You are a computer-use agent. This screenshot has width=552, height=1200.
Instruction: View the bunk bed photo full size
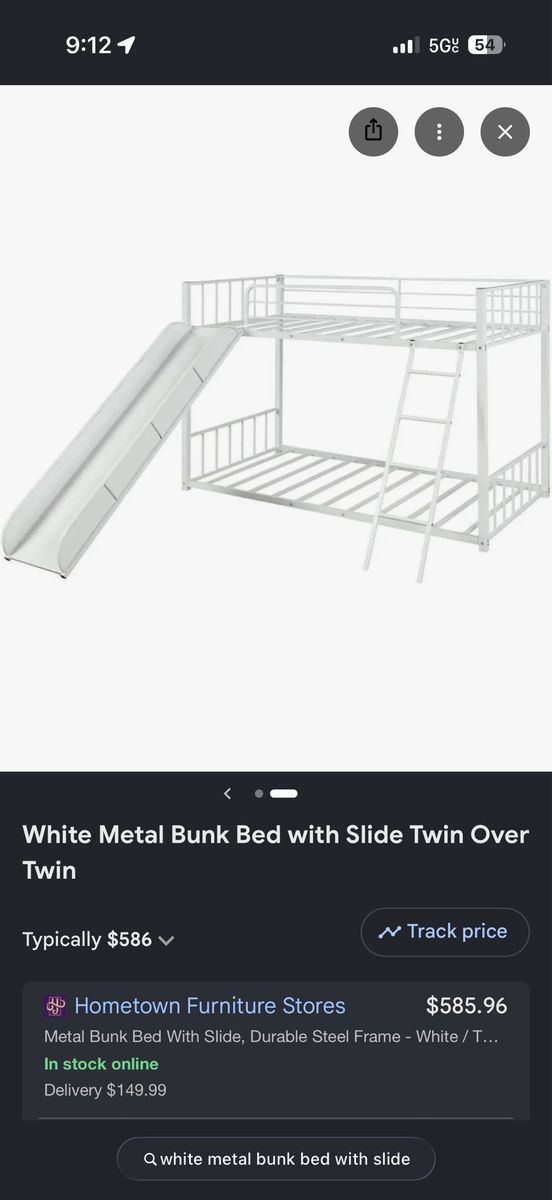click(276, 427)
